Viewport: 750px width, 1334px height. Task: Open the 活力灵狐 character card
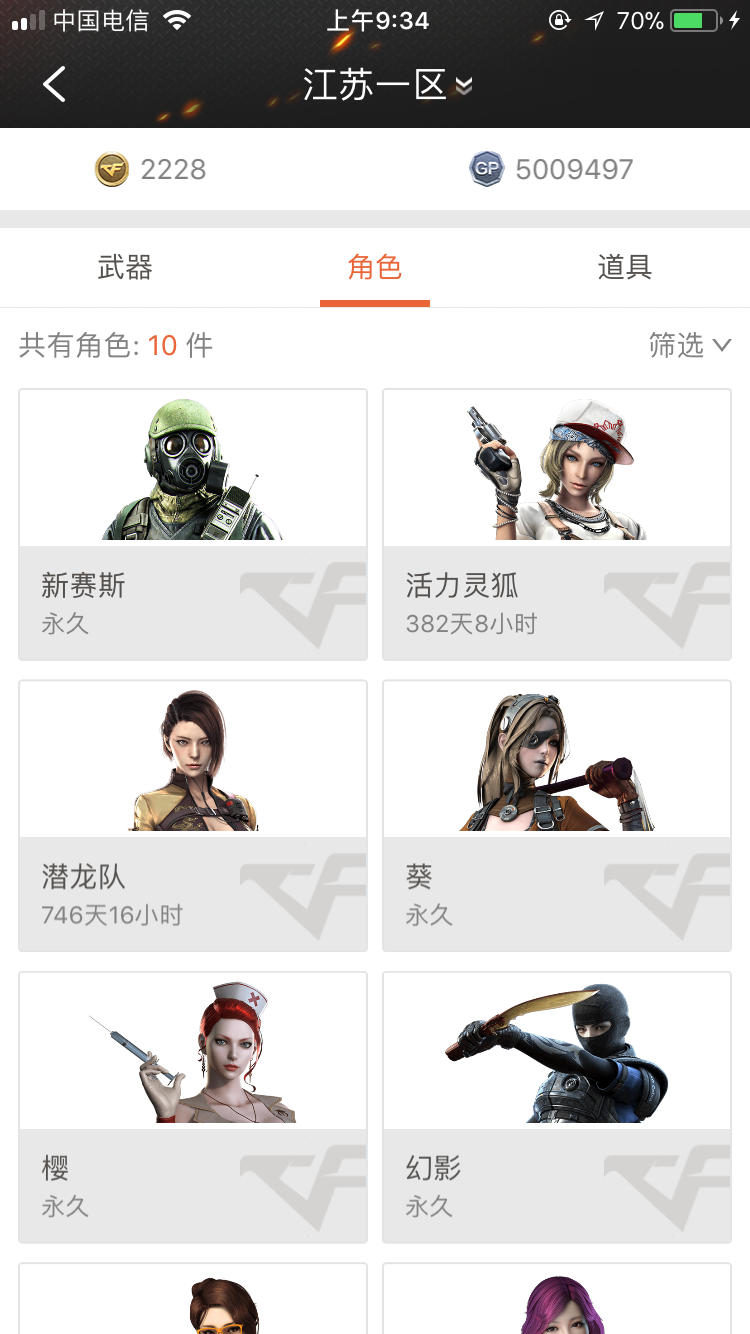(557, 525)
